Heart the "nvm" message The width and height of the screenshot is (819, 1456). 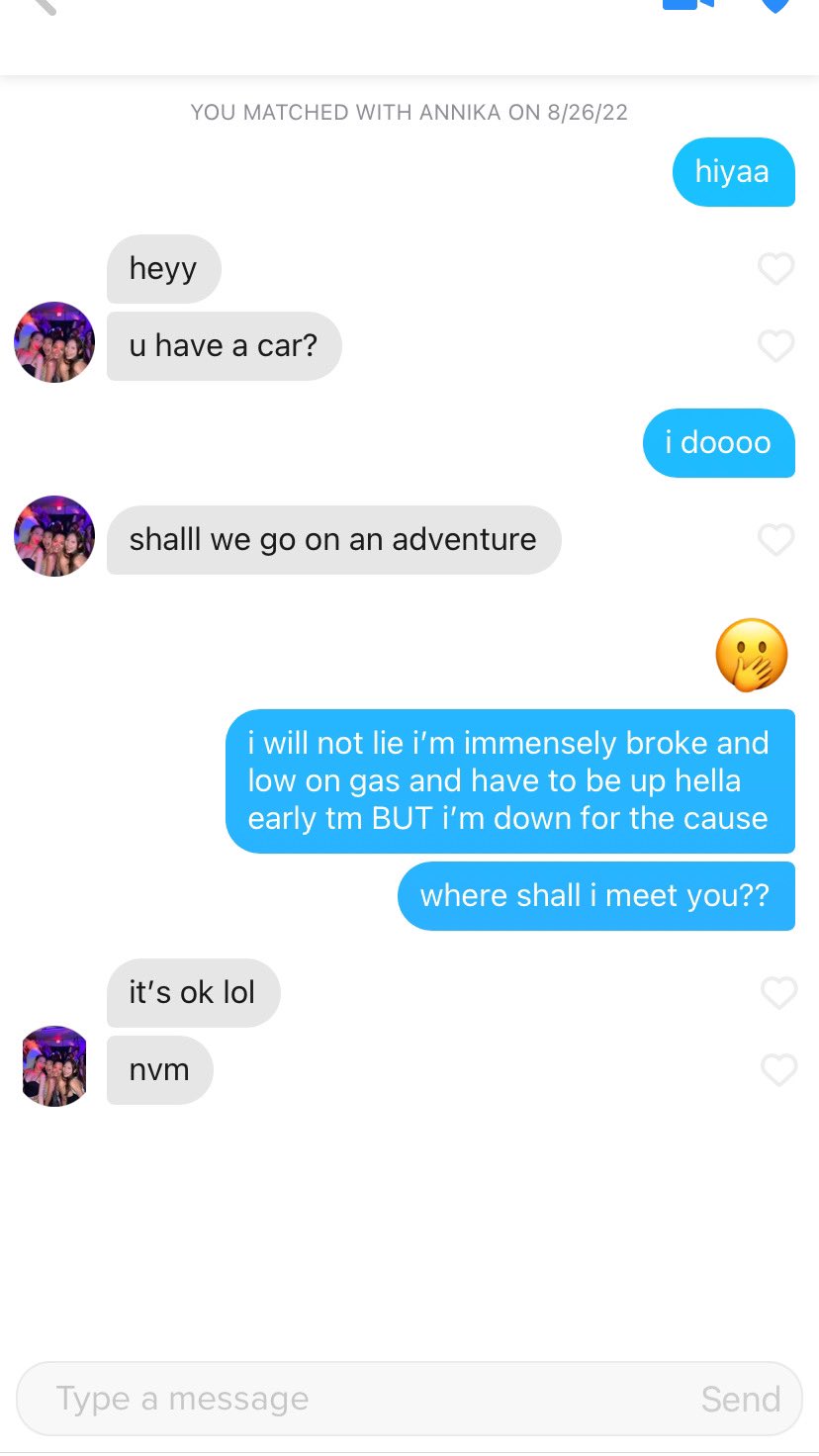tap(778, 1070)
